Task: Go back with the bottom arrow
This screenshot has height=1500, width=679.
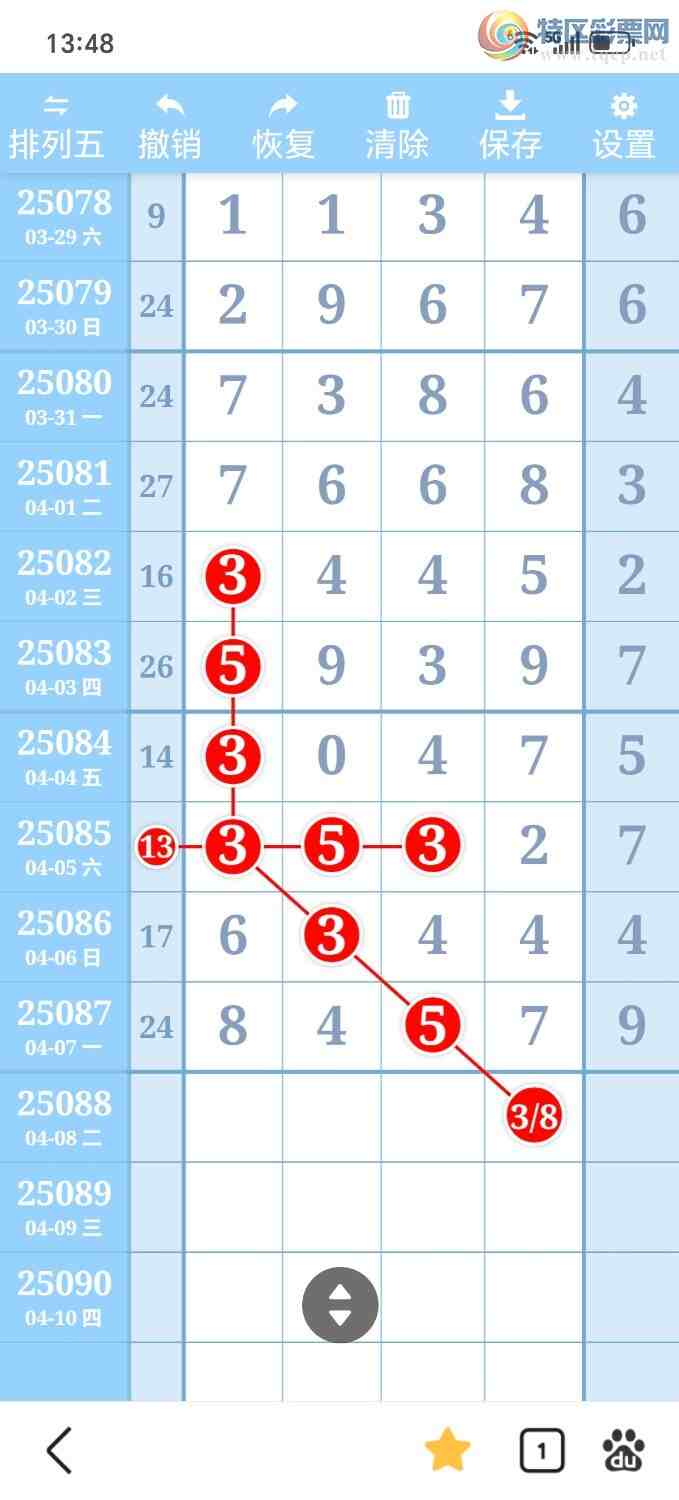Action: click(60, 1450)
